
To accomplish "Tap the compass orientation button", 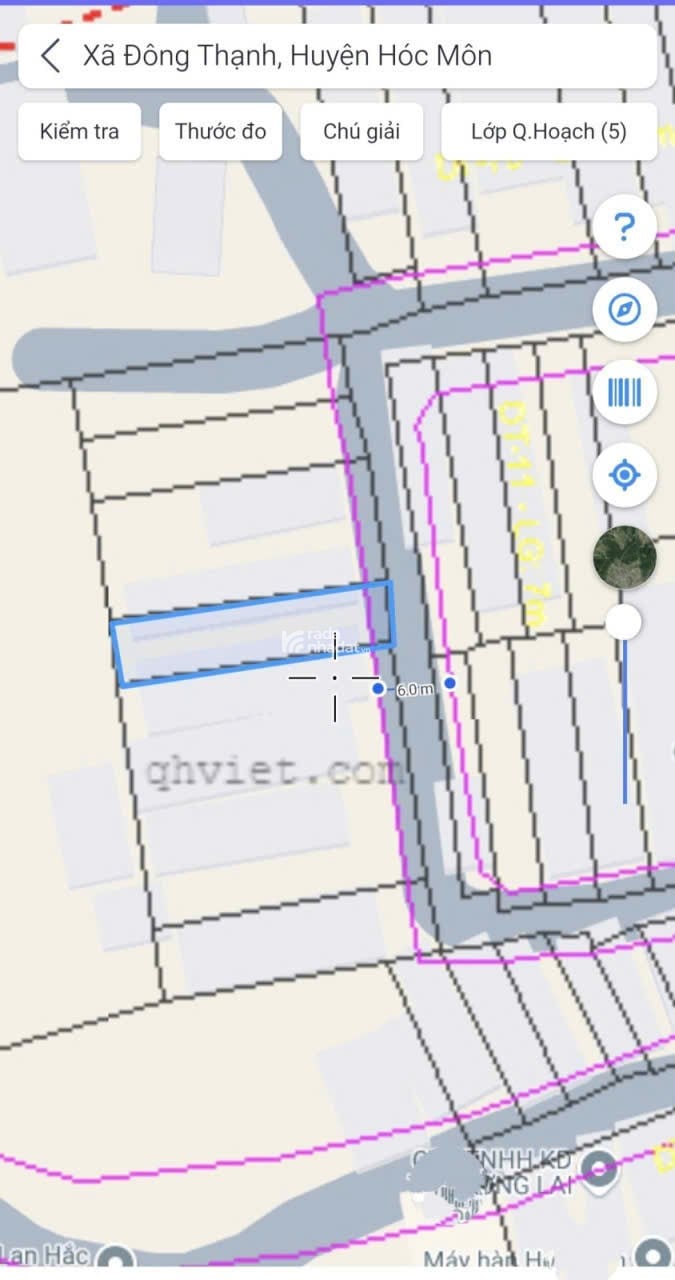I will coord(624,310).
